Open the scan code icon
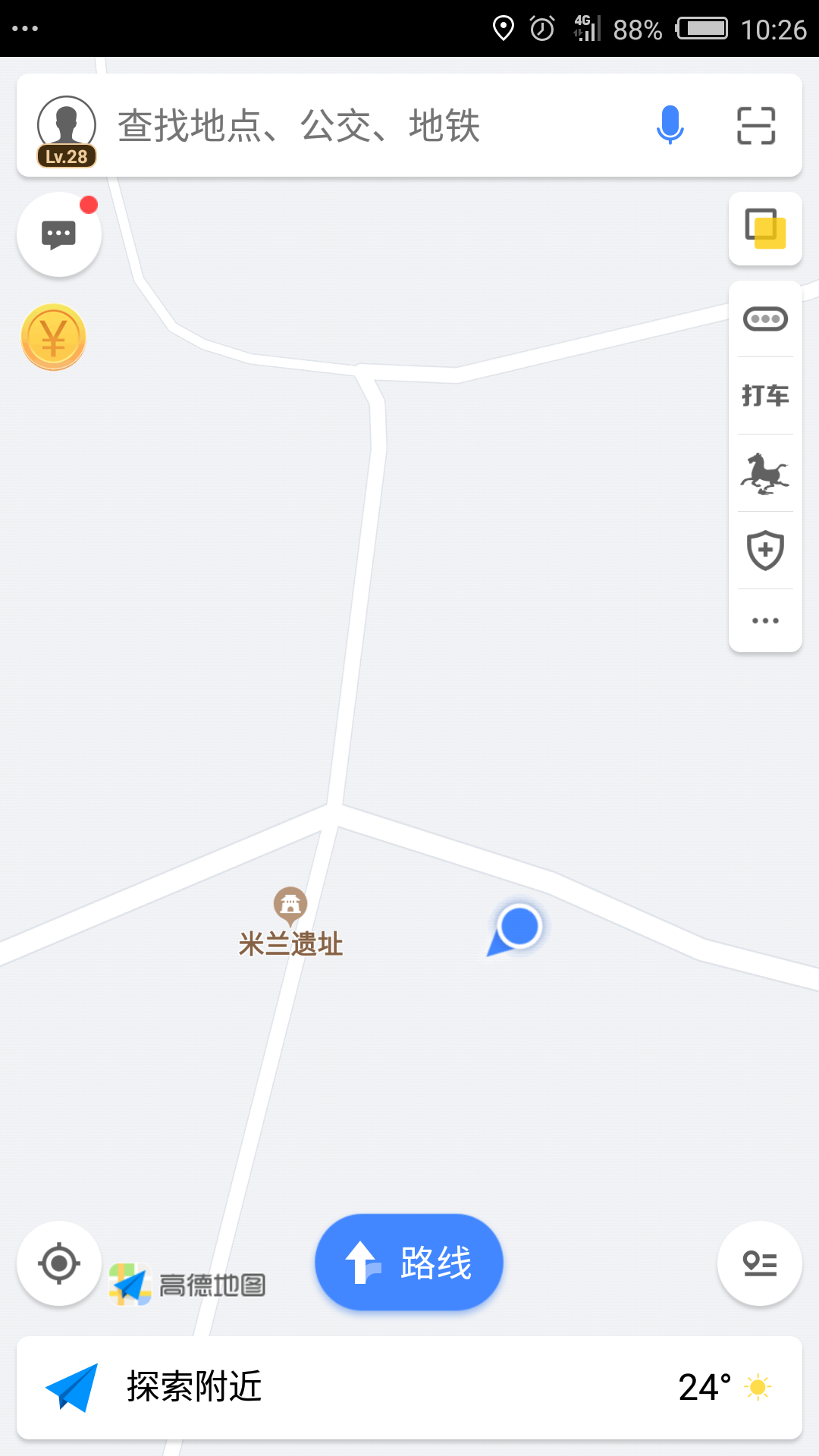 click(x=756, y=125)
